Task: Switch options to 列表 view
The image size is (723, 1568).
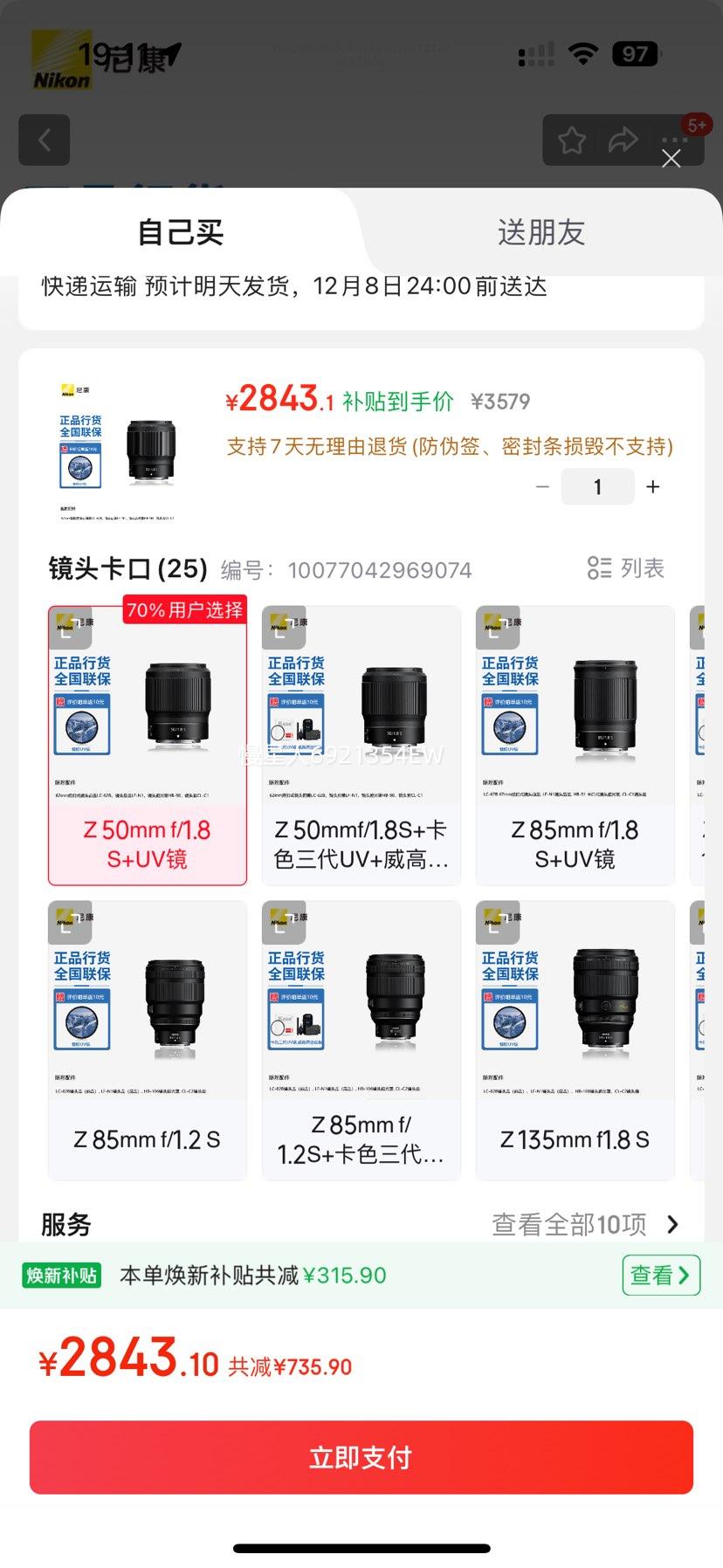Action: [x=625, y=568]
